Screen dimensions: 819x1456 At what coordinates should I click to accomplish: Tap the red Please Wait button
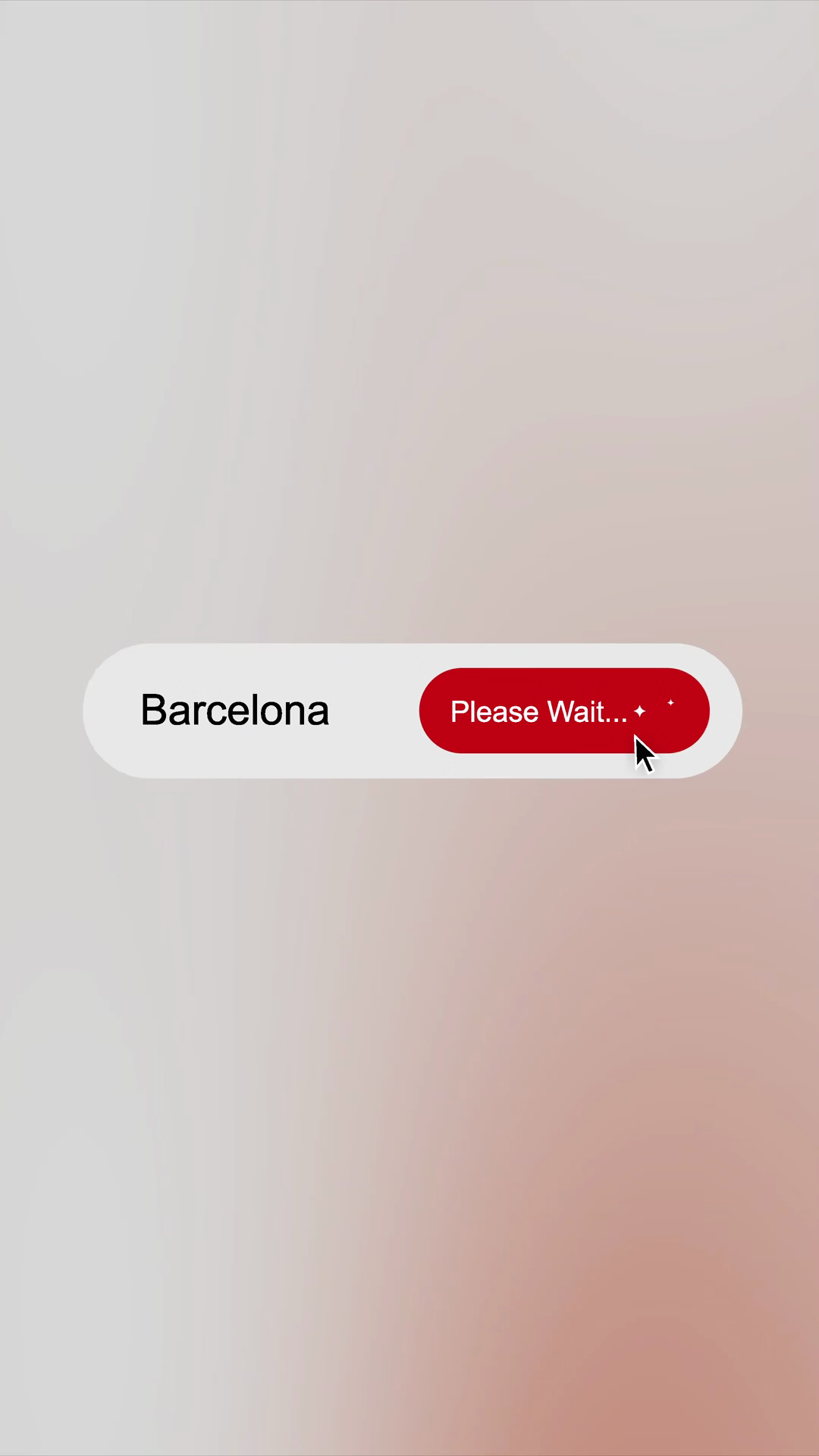tap(564, 711)
